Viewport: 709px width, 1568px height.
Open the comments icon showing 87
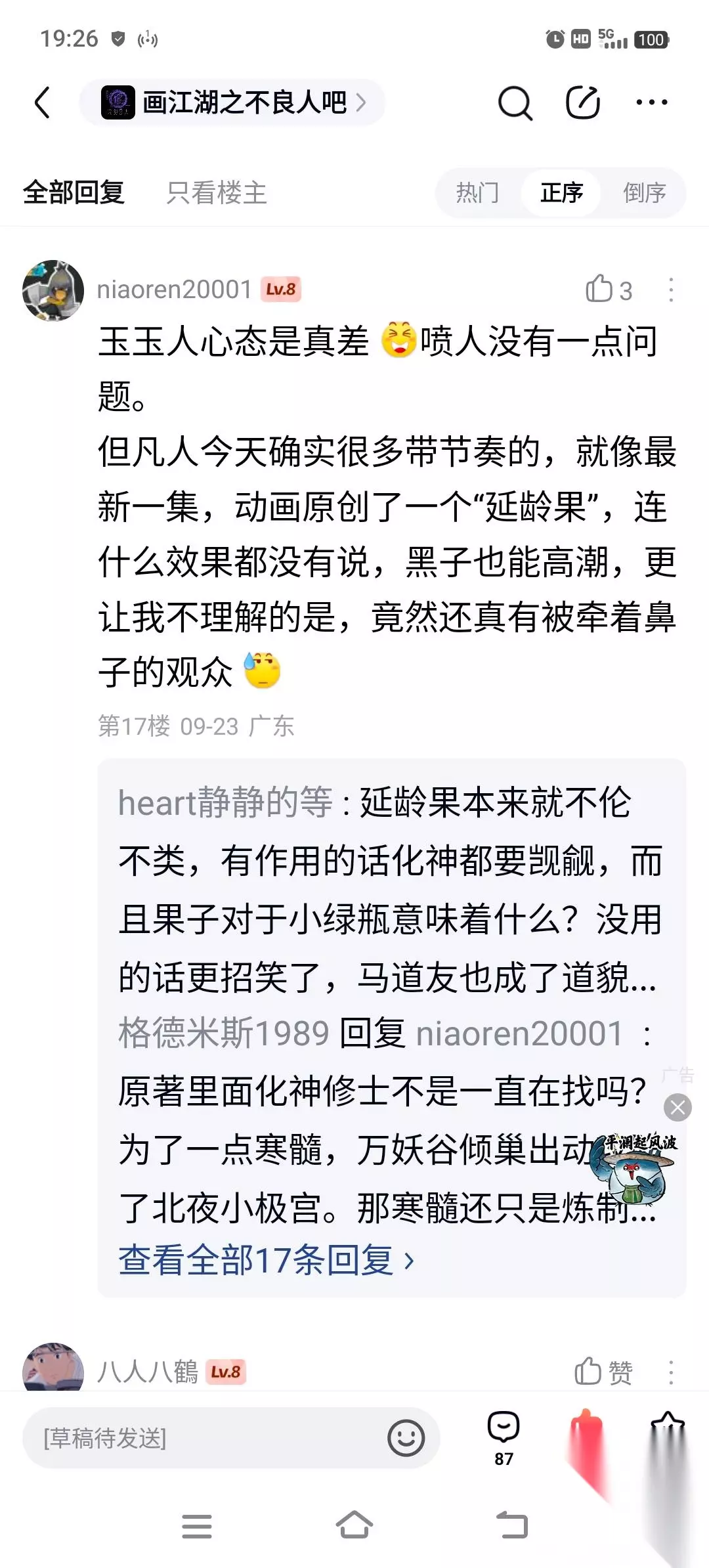[x=504, y=1438]
